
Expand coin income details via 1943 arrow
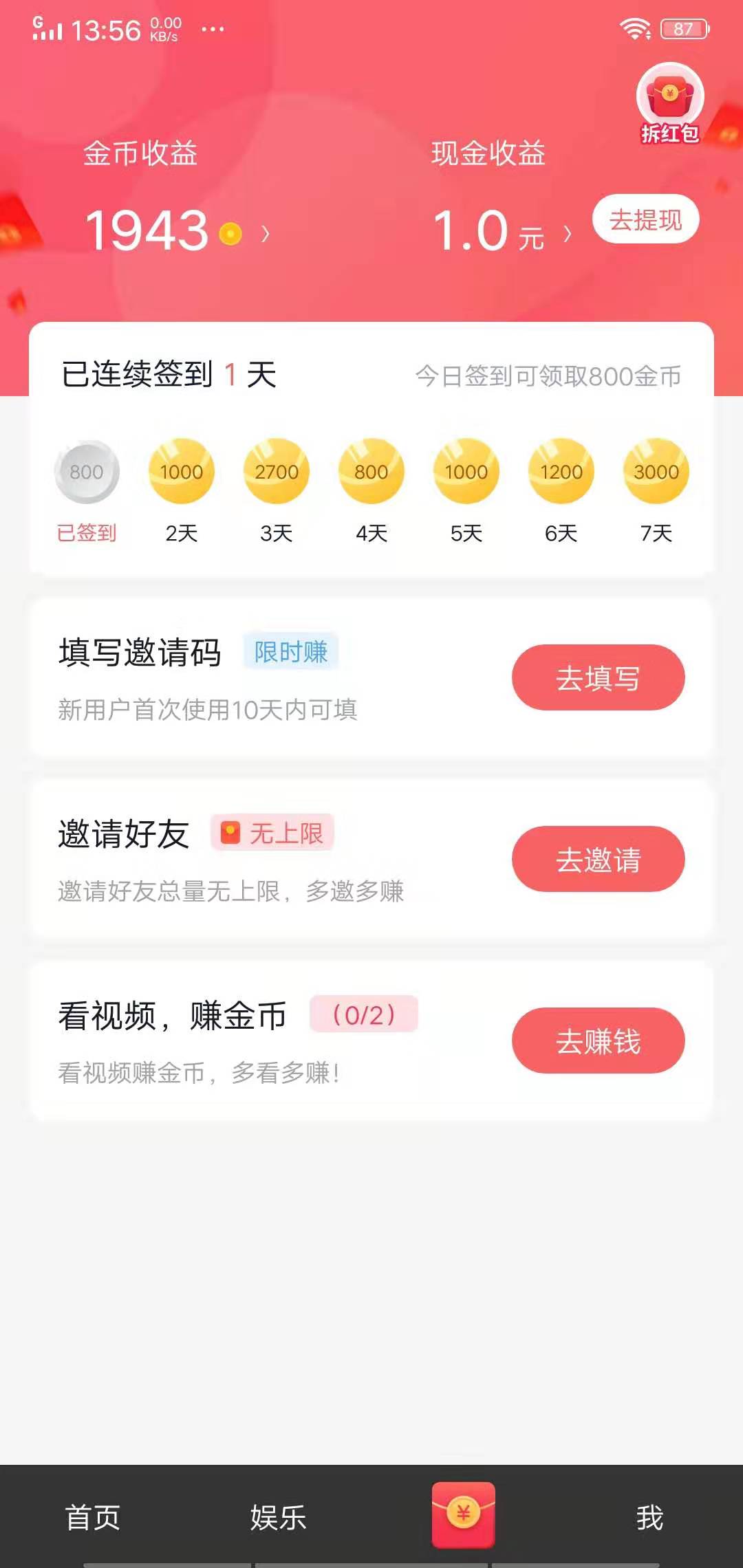[x=263, y=233]
